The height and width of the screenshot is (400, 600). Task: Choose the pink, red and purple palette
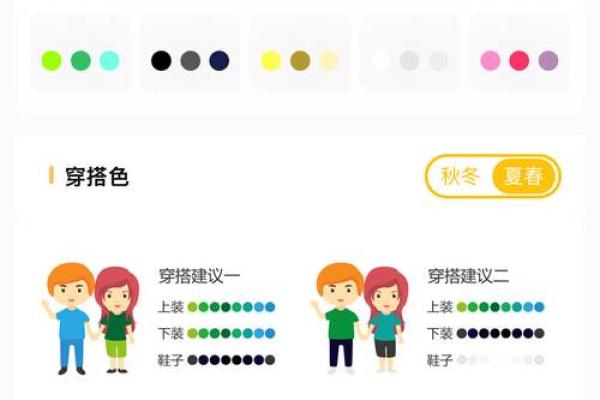pos(519,60)
